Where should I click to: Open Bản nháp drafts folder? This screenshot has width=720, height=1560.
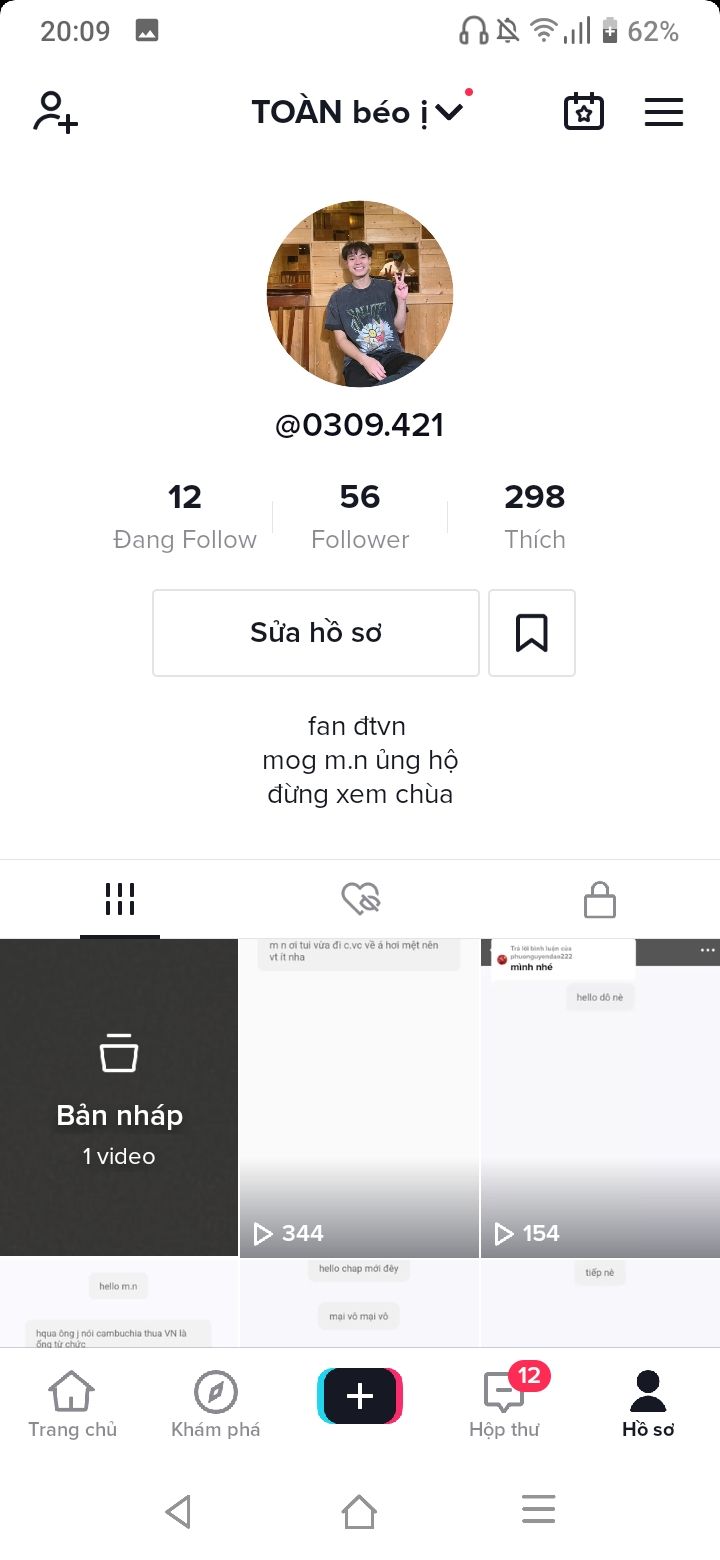click(119, 1097)
